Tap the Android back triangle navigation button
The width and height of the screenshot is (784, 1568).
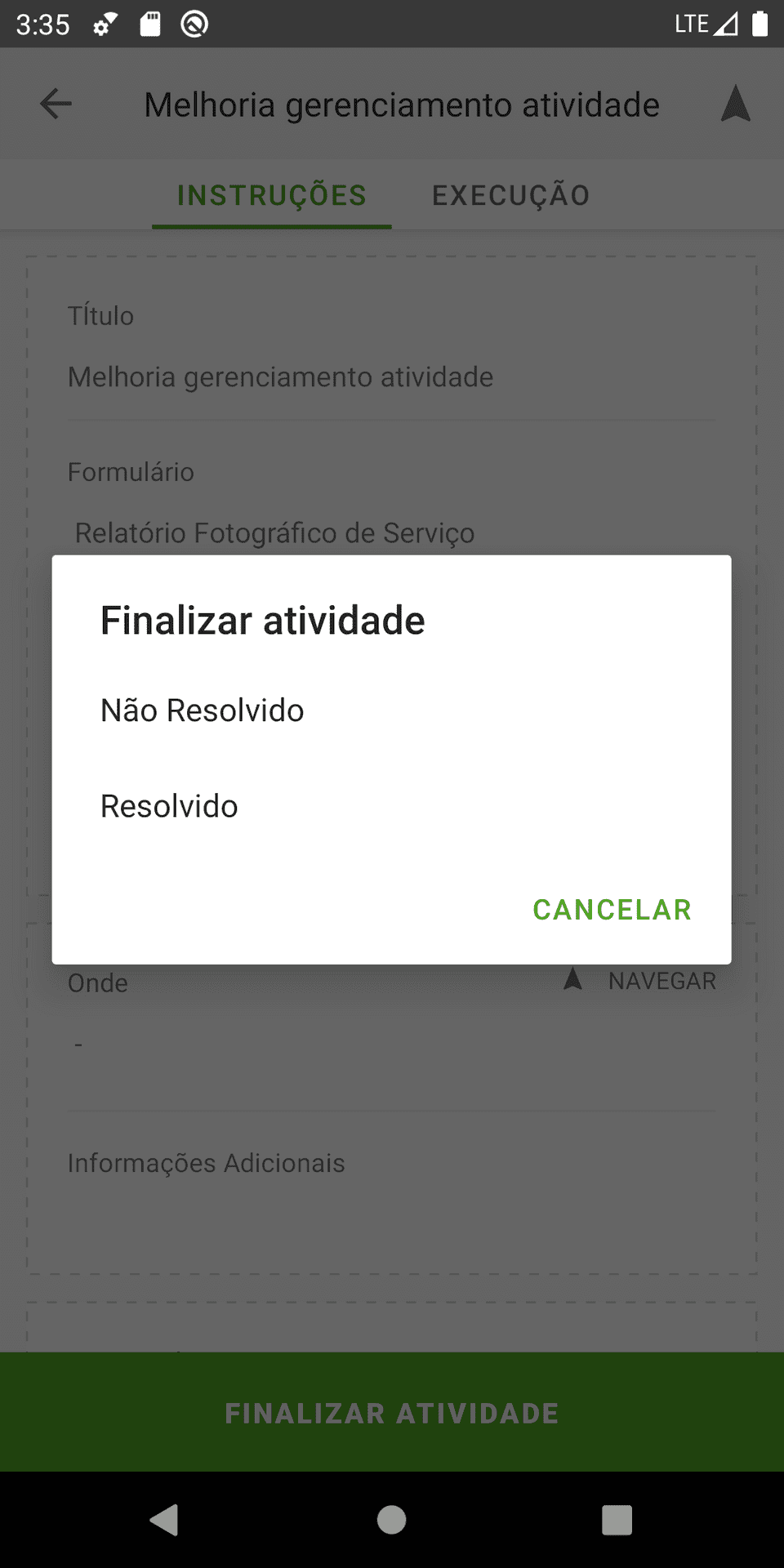[x=164, y=1521]
